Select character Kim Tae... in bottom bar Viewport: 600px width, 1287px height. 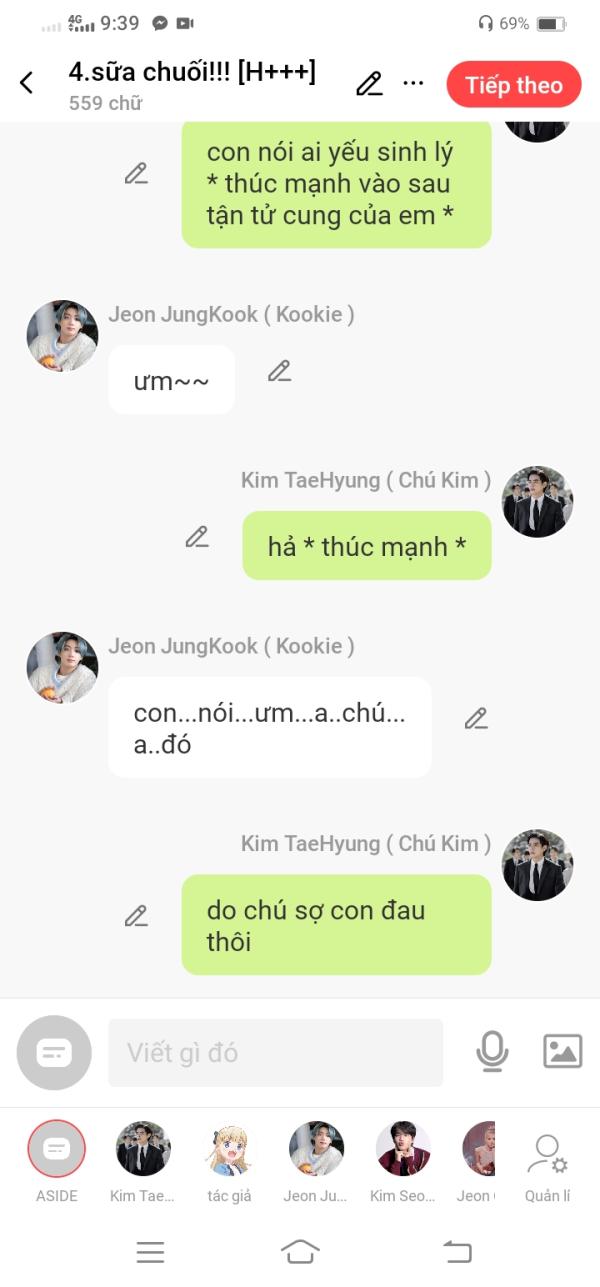[143, 1162]
